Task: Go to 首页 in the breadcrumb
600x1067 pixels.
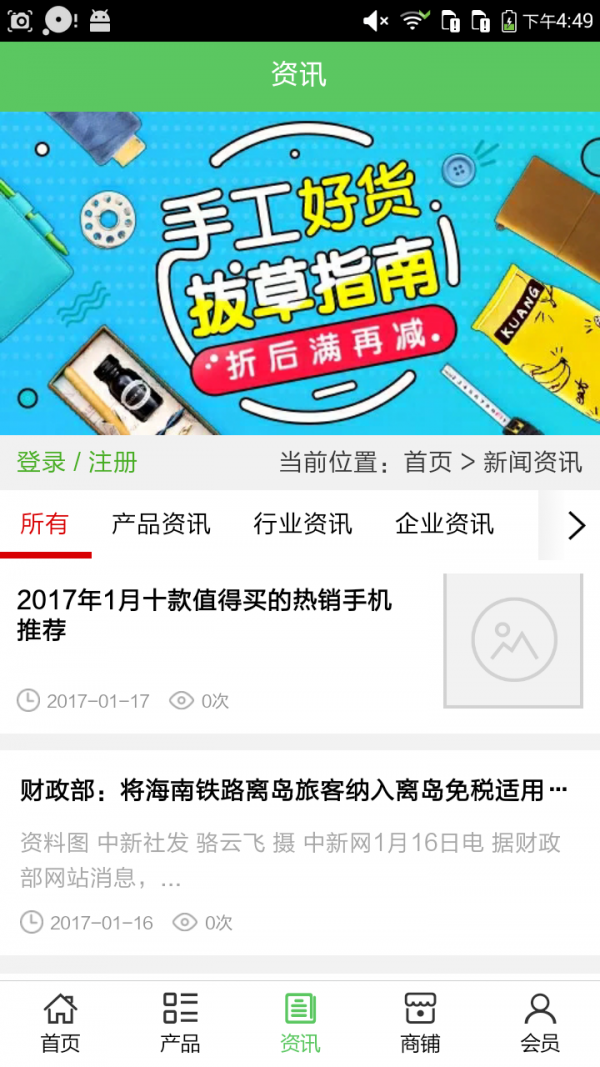Action: click(x=428, y=462)
